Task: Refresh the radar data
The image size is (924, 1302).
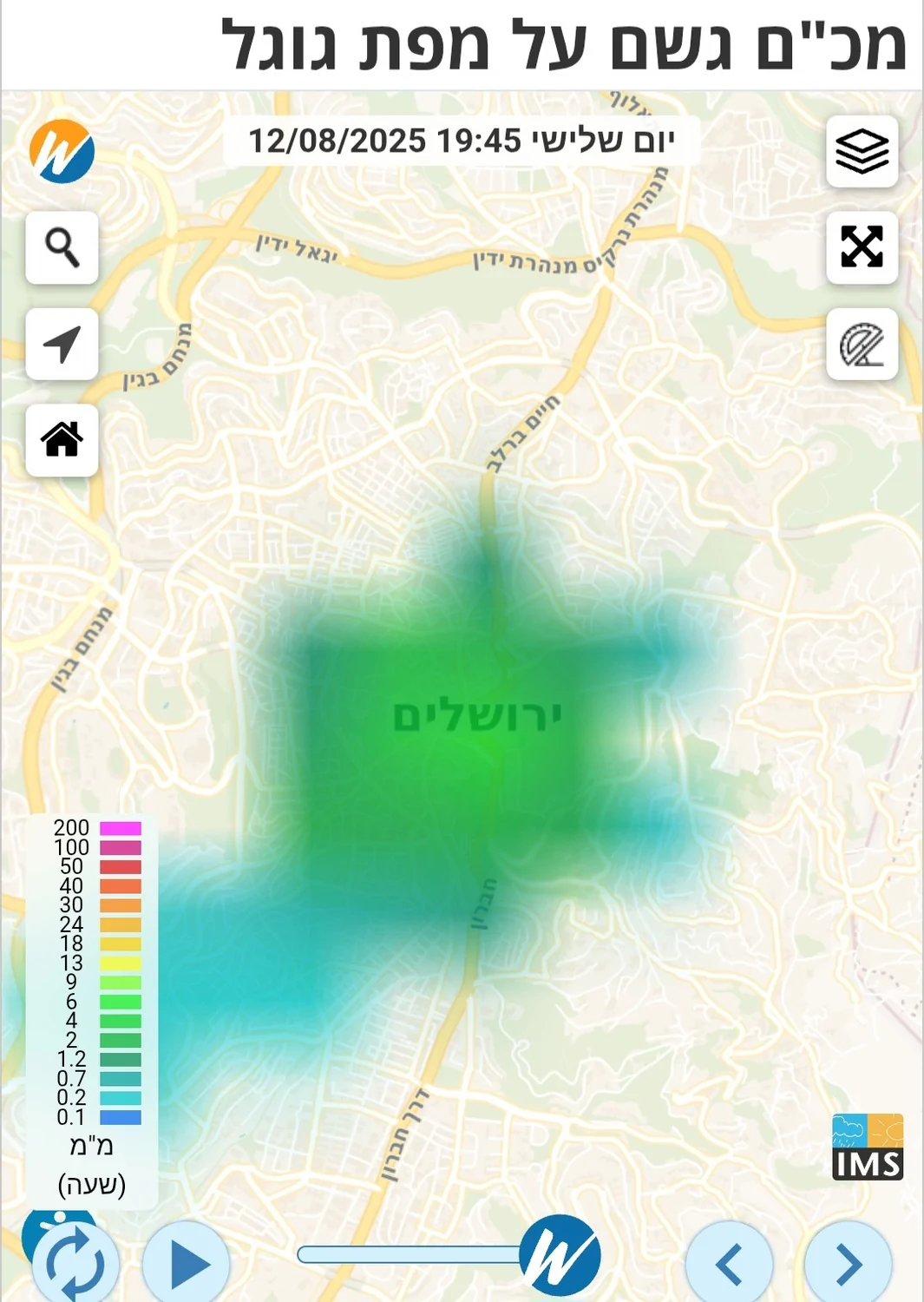Action: [75, 1265]
